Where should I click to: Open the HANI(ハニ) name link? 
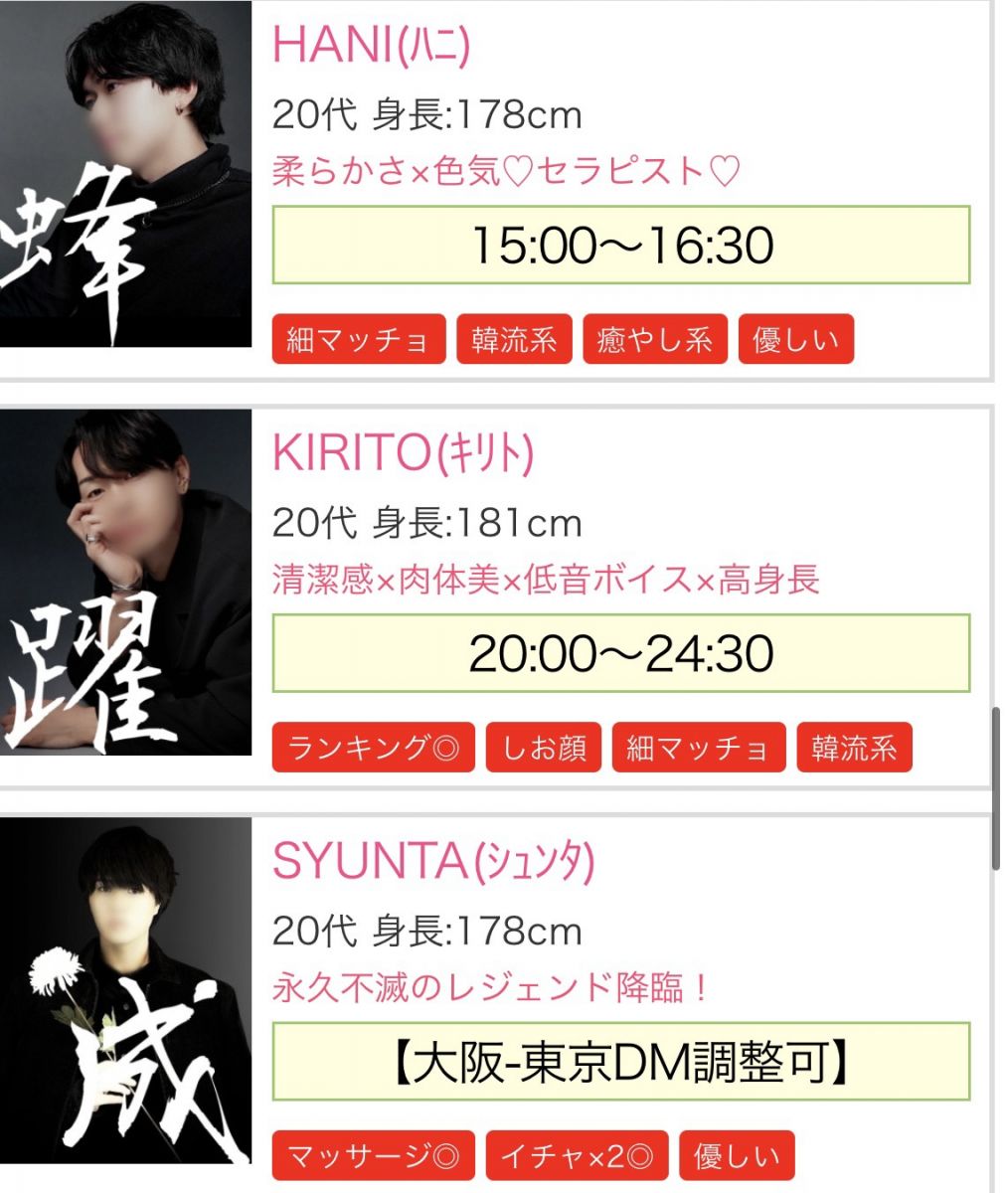coord(371,46)
